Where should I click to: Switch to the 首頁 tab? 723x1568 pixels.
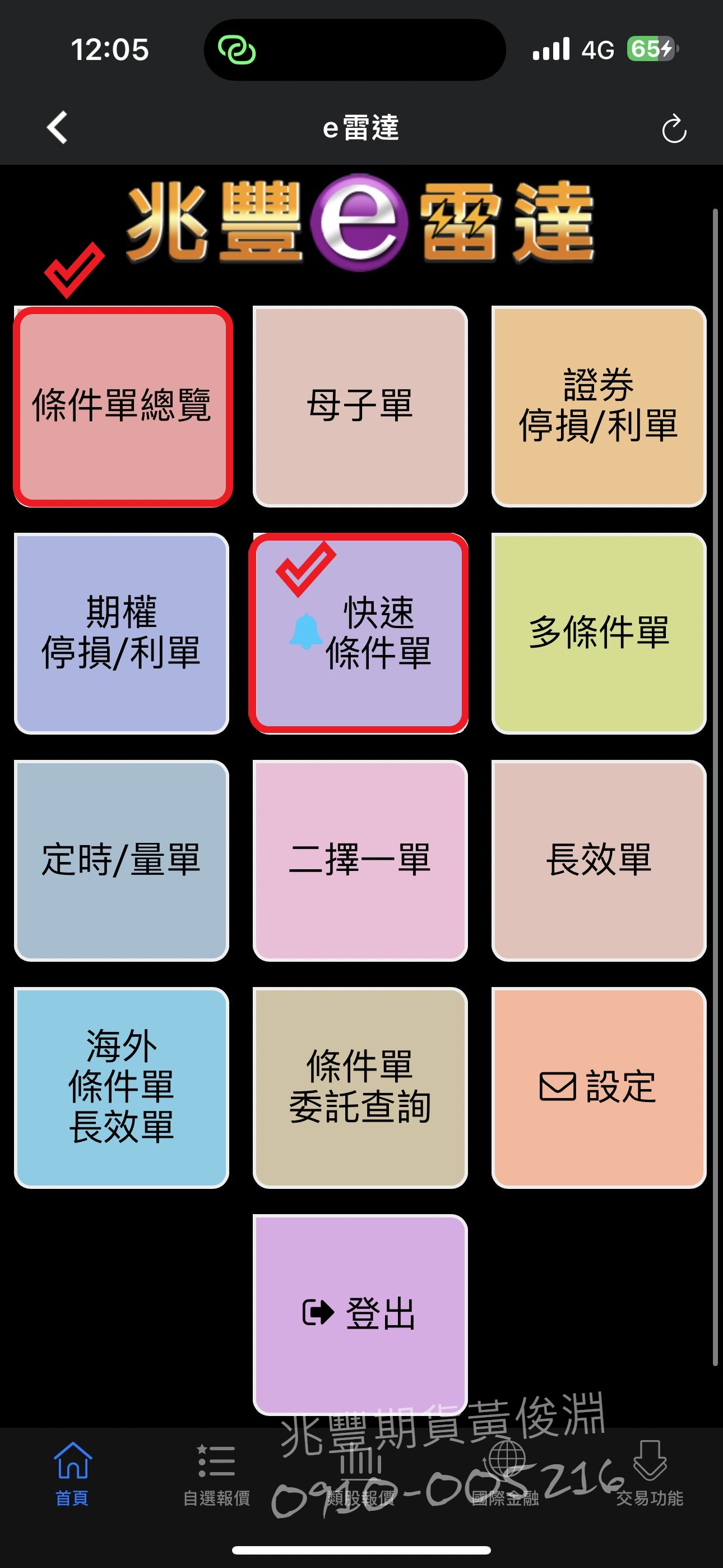pyautogui.click(x=72, y=1473)
